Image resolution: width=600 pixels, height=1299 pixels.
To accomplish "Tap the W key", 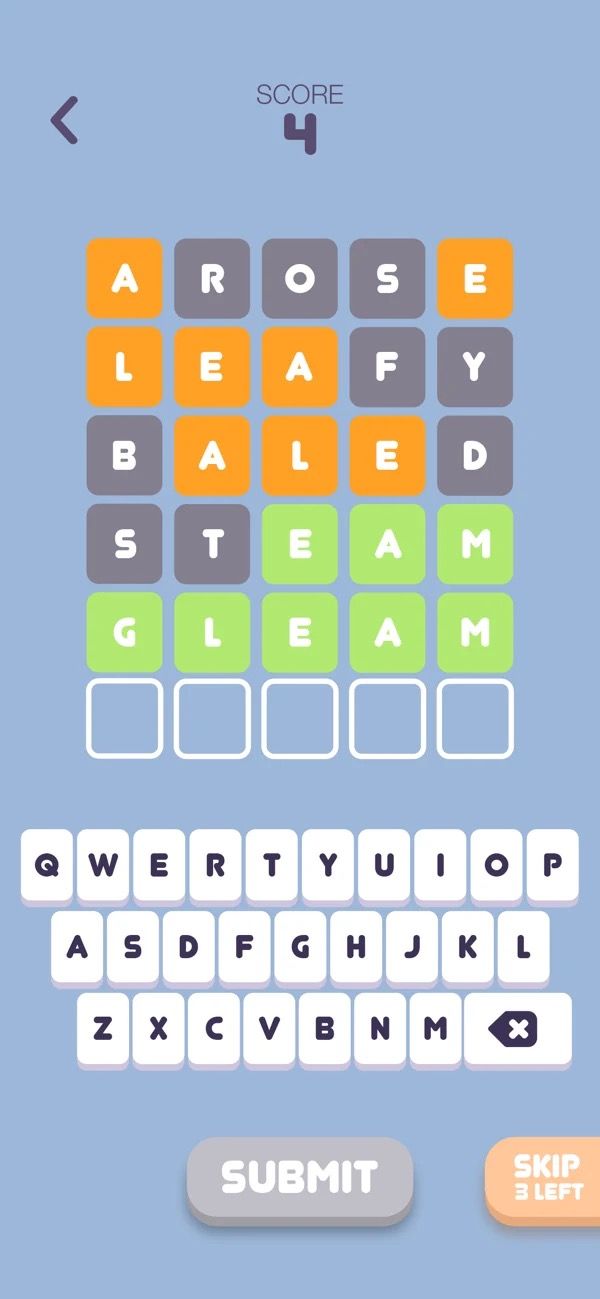I will coord(103,865).
